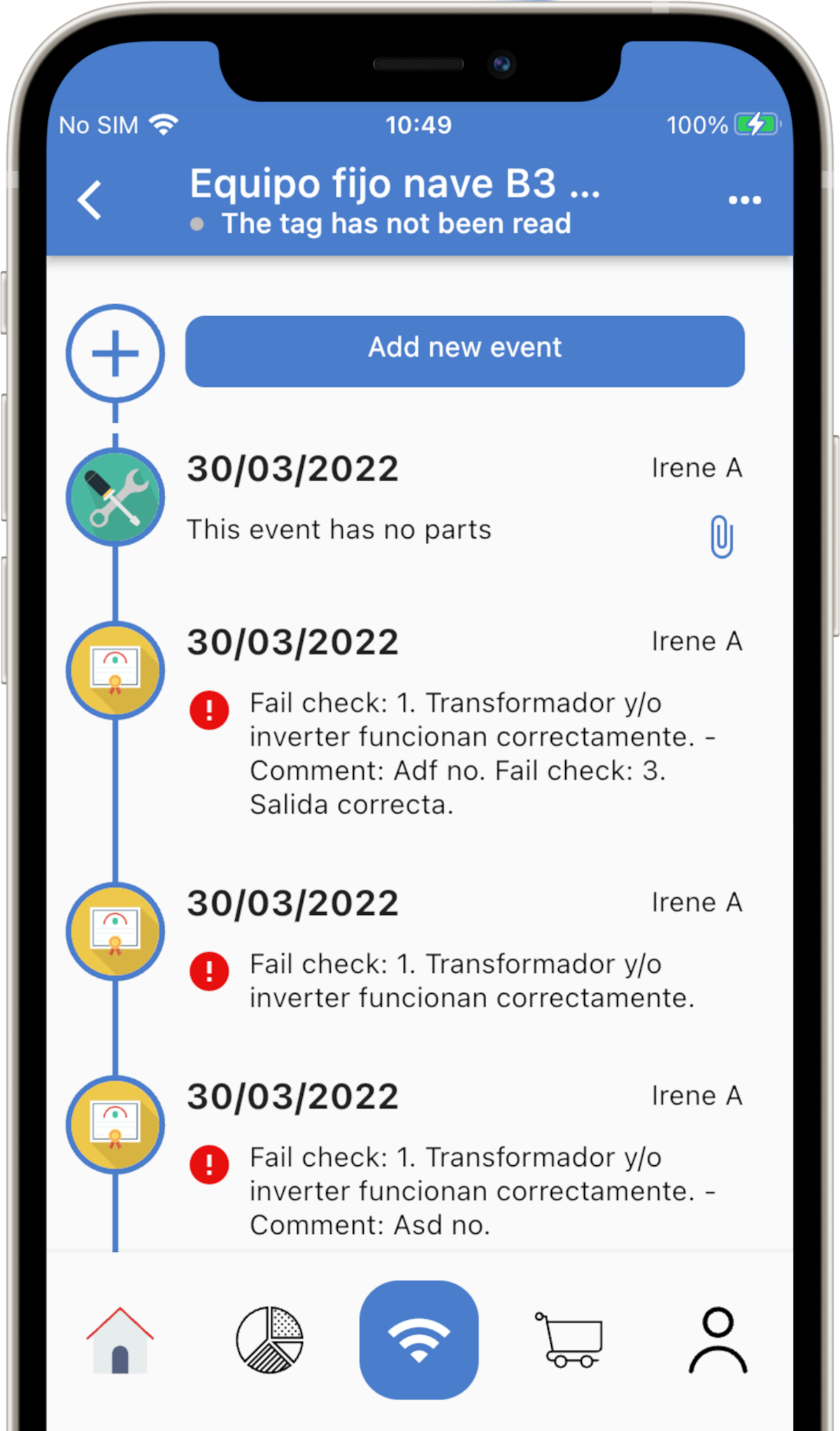Image resolution: width=840 pixels, height=1431 pixels.
Task: Open the shopping cart tab
Action: pyautogui.click(x=569, y=1339)
